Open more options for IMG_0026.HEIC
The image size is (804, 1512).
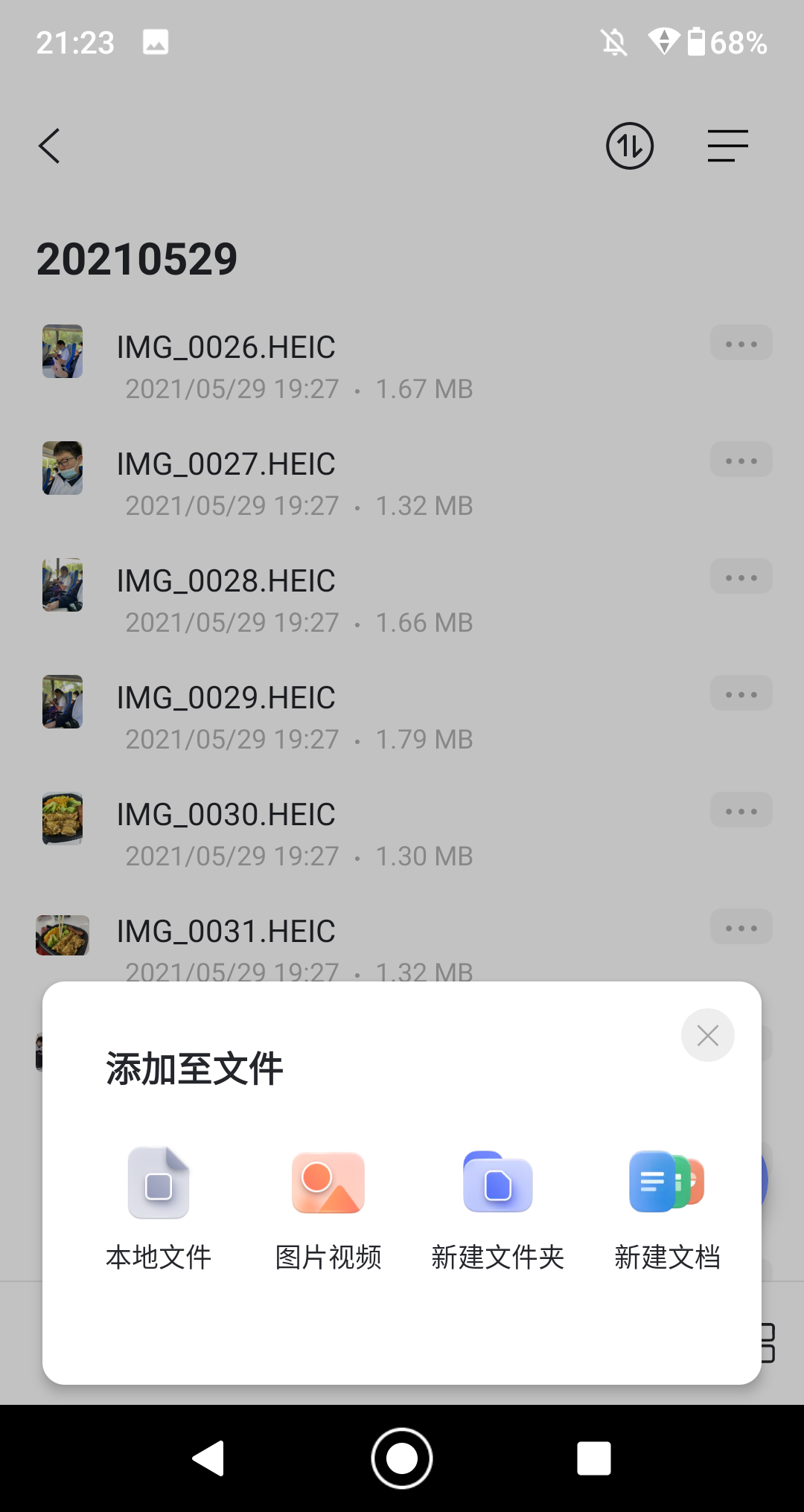741,343
